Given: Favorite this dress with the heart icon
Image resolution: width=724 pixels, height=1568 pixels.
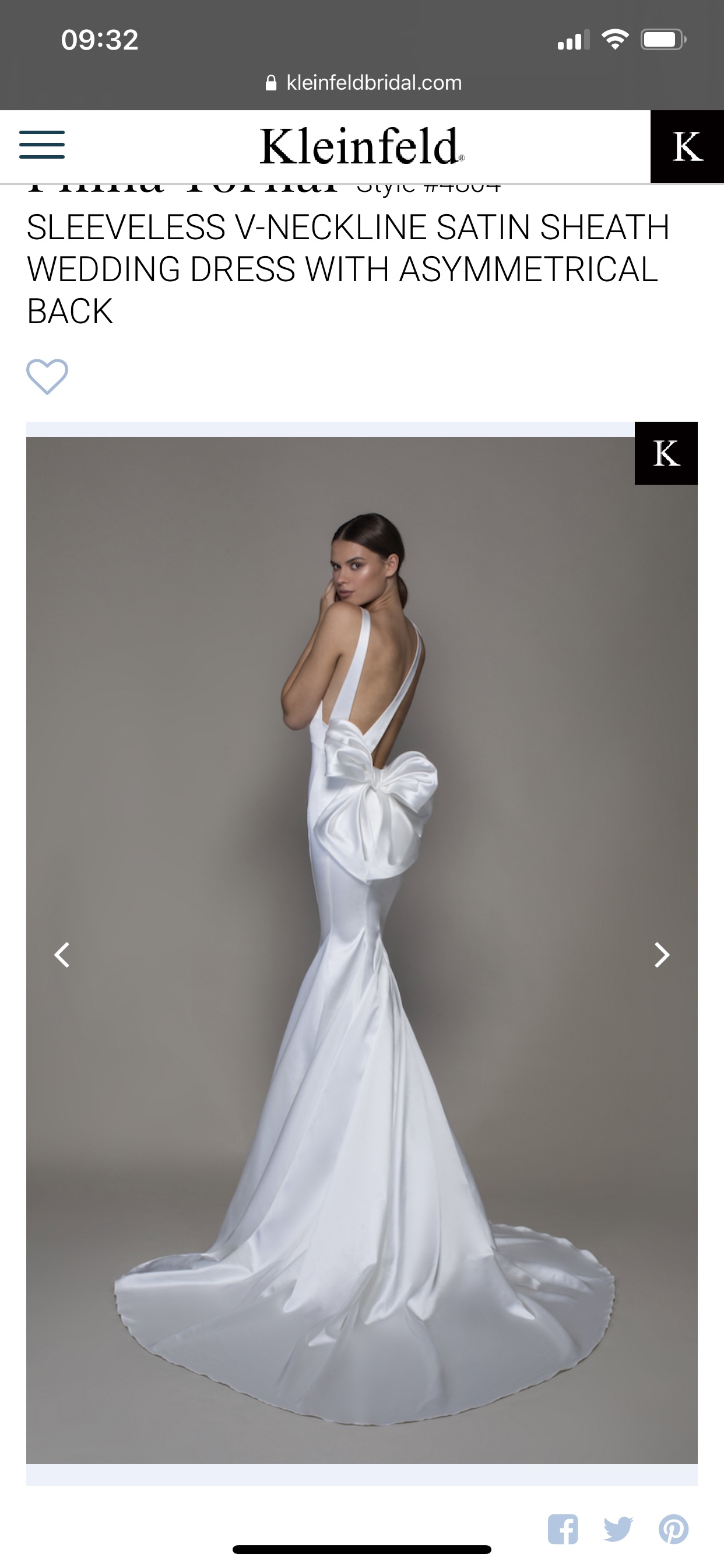Looking at the screenshot, I should coord(47,376).
